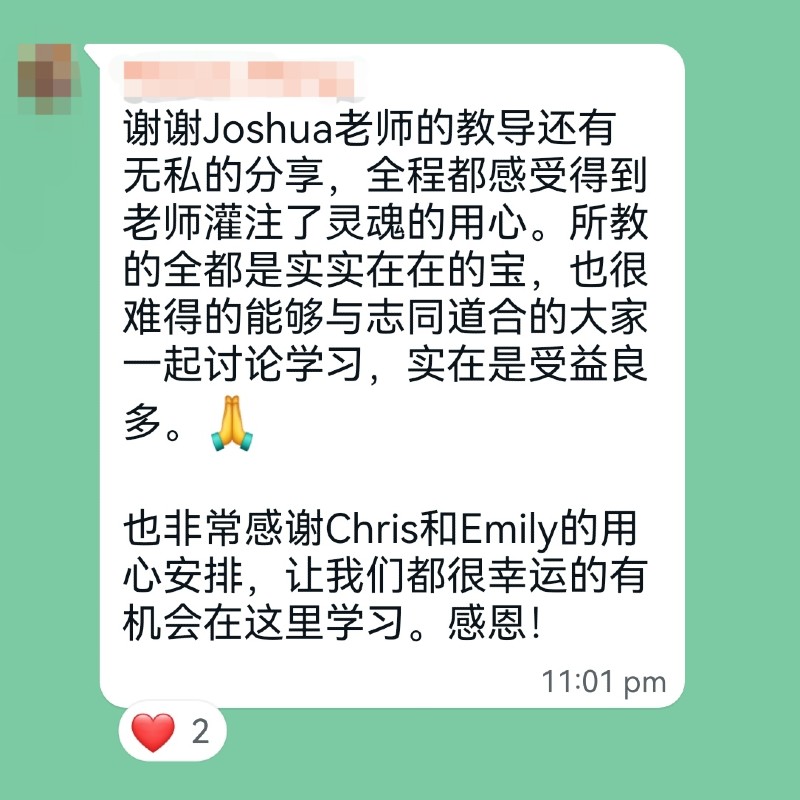Screen dimensions: 800x800
Task: Tap the sender name above the message
Action: pyautogui.click(x=240, y=75)
